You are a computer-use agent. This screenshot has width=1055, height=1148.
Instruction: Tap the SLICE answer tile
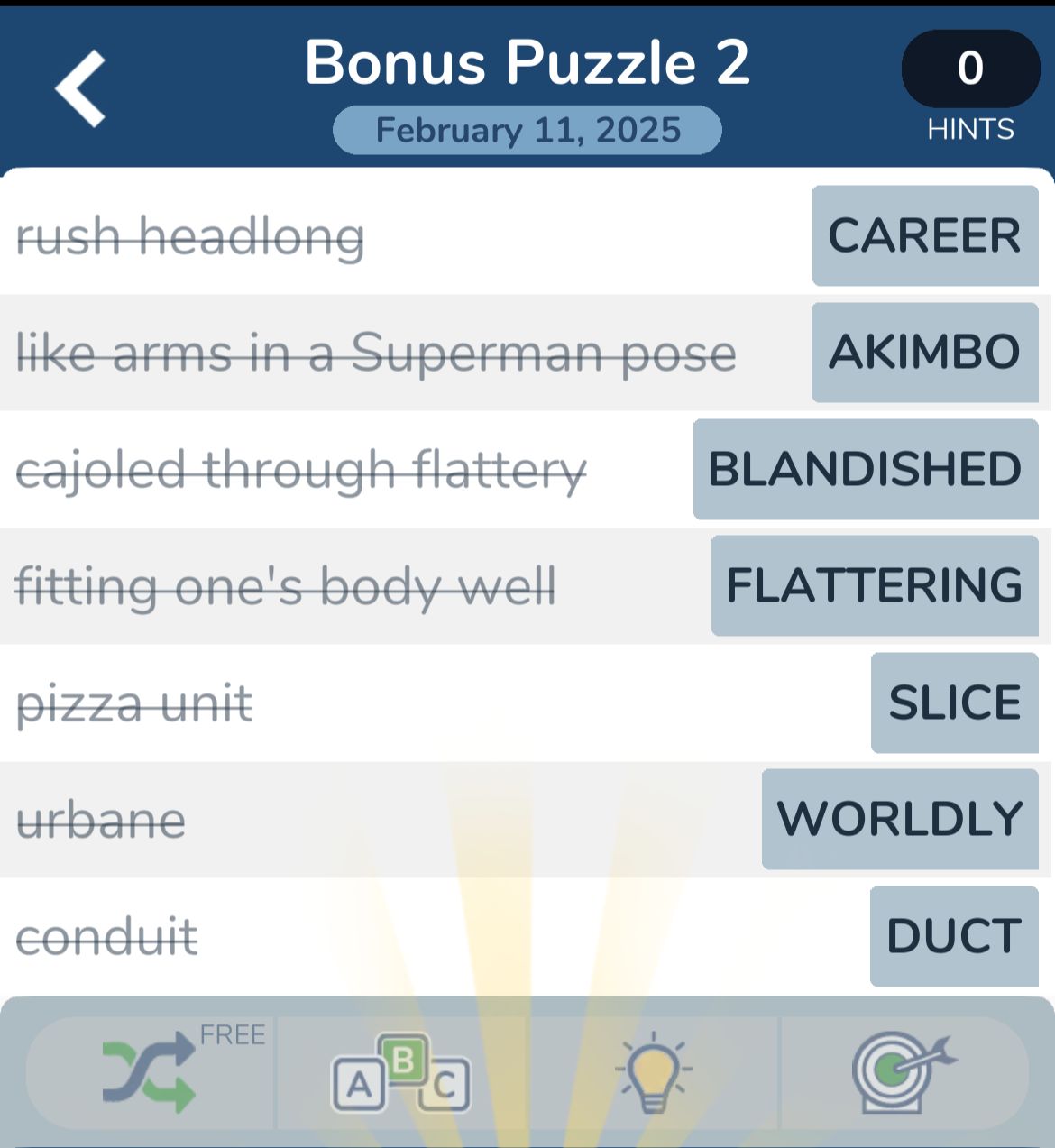(954, 703)
